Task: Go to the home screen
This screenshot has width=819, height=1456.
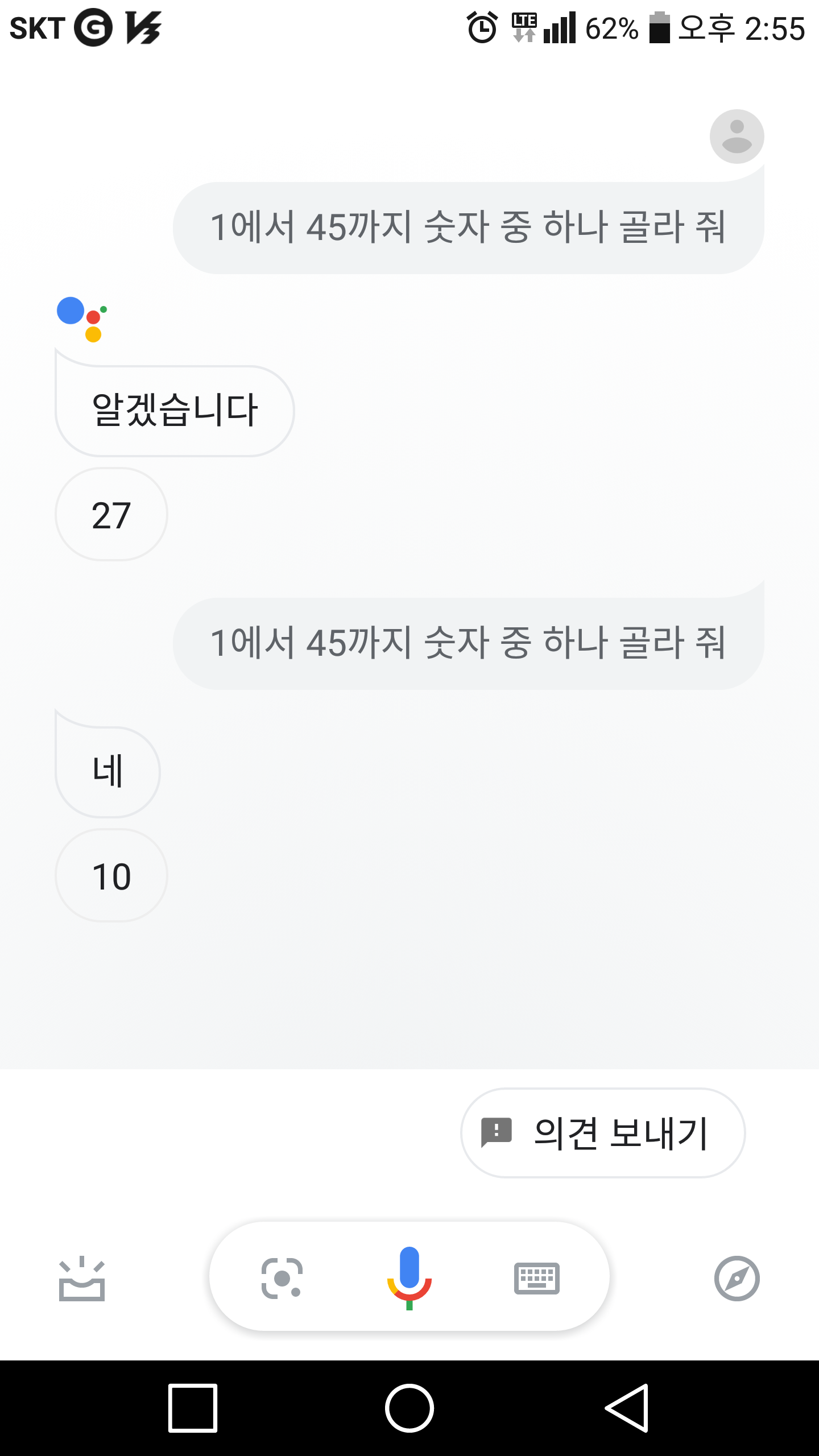Action: tap(409, 1408)
